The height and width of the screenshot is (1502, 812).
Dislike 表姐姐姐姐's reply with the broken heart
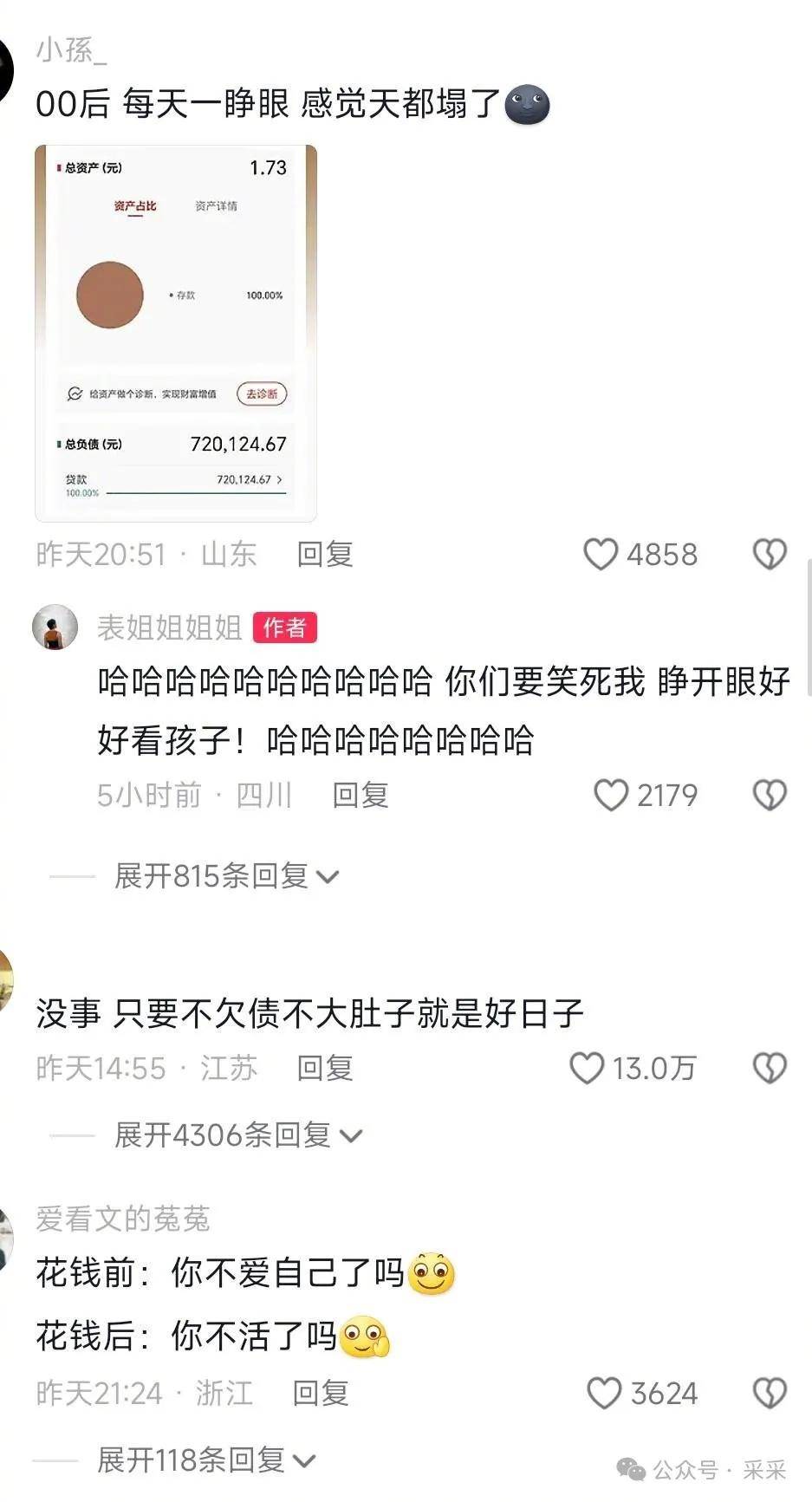770,795
